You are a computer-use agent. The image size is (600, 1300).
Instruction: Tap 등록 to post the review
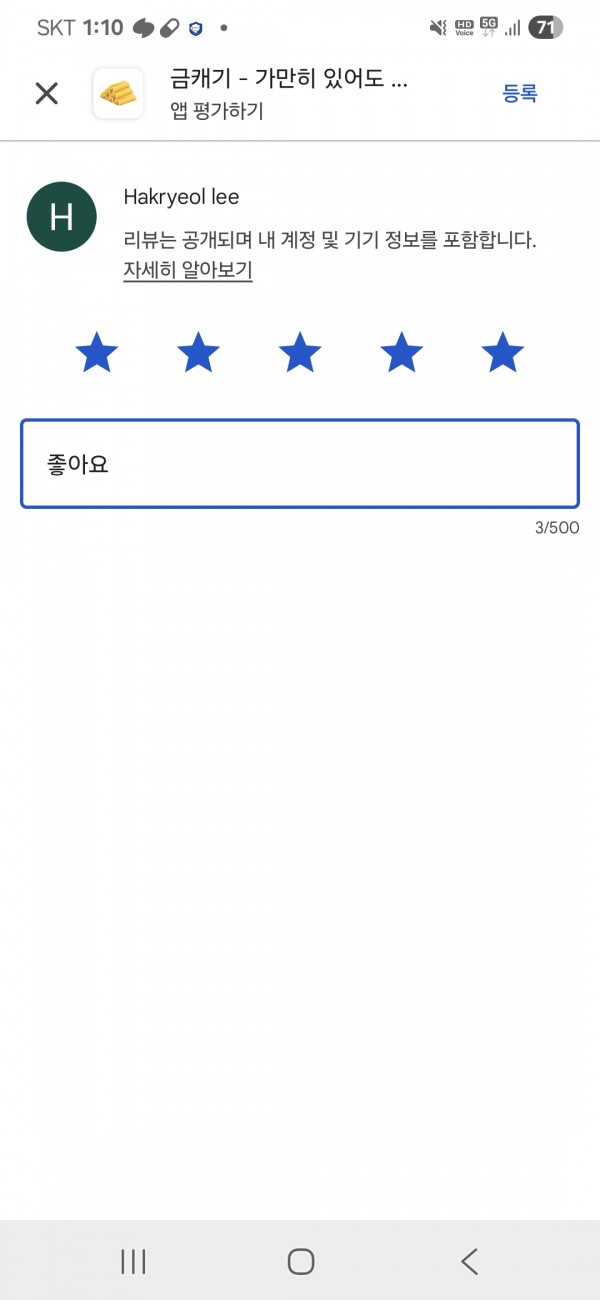[520, 93]
